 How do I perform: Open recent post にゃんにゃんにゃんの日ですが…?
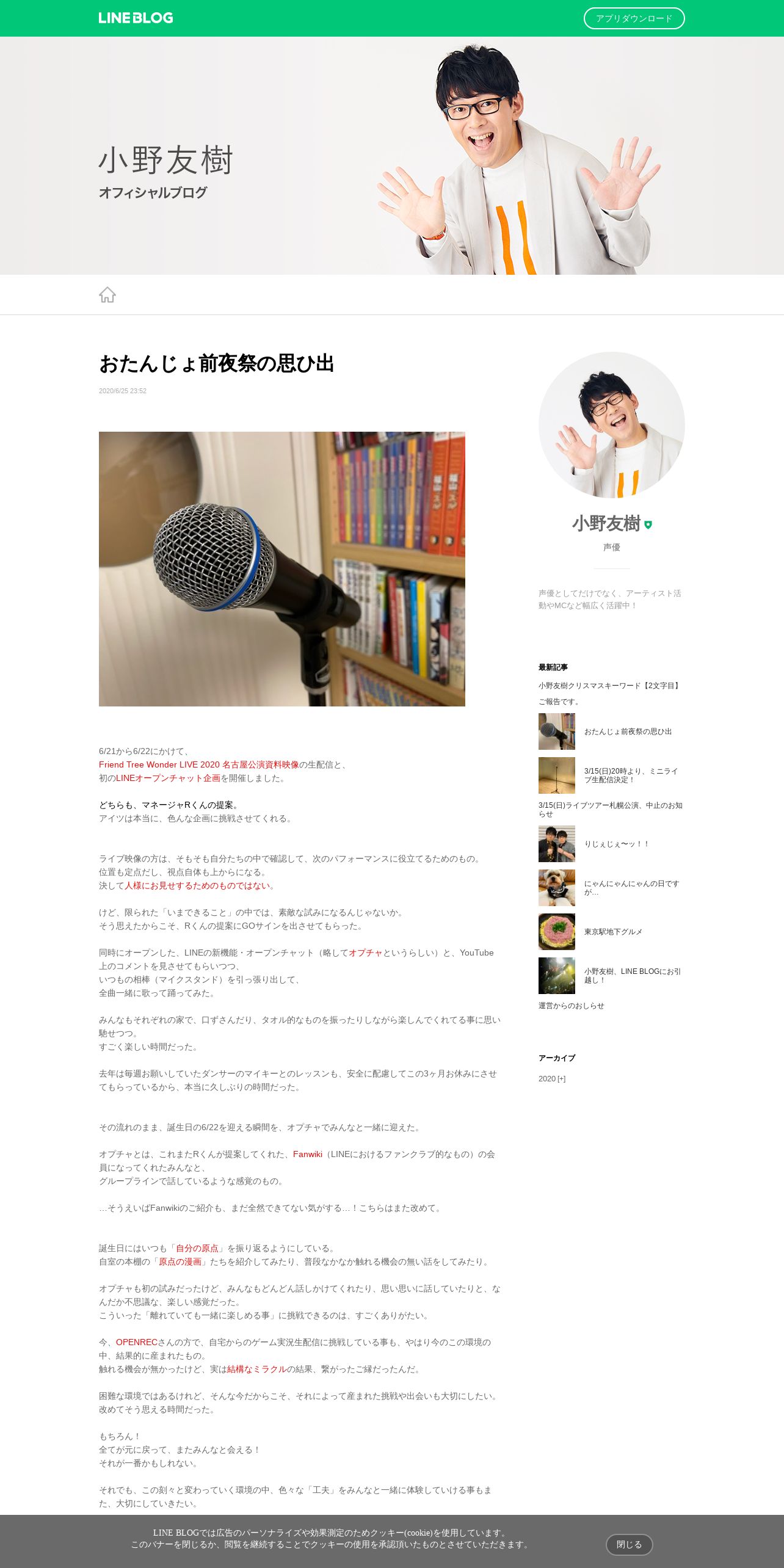click(611, 888)
